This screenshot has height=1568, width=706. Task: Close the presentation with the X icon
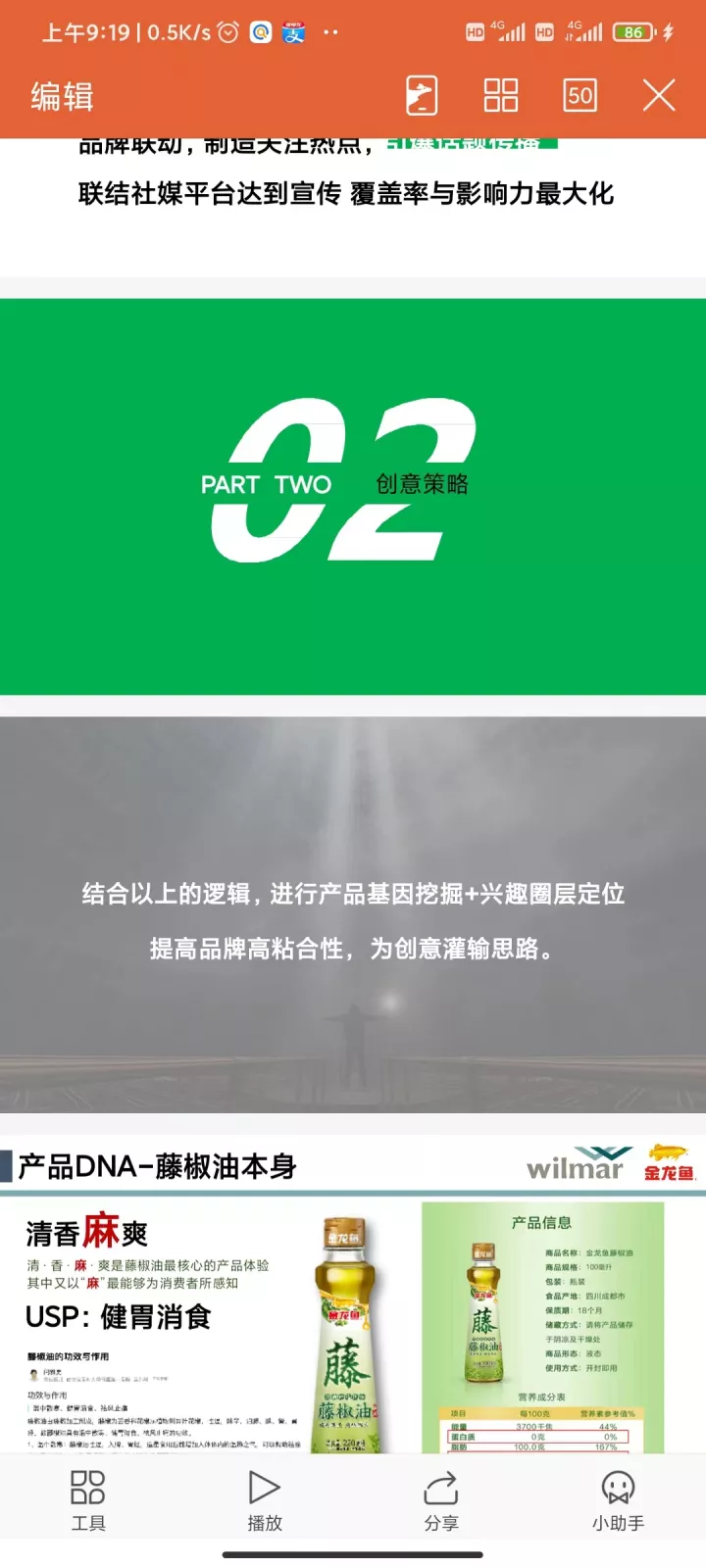pyautogui.click(x=659, y=96)
